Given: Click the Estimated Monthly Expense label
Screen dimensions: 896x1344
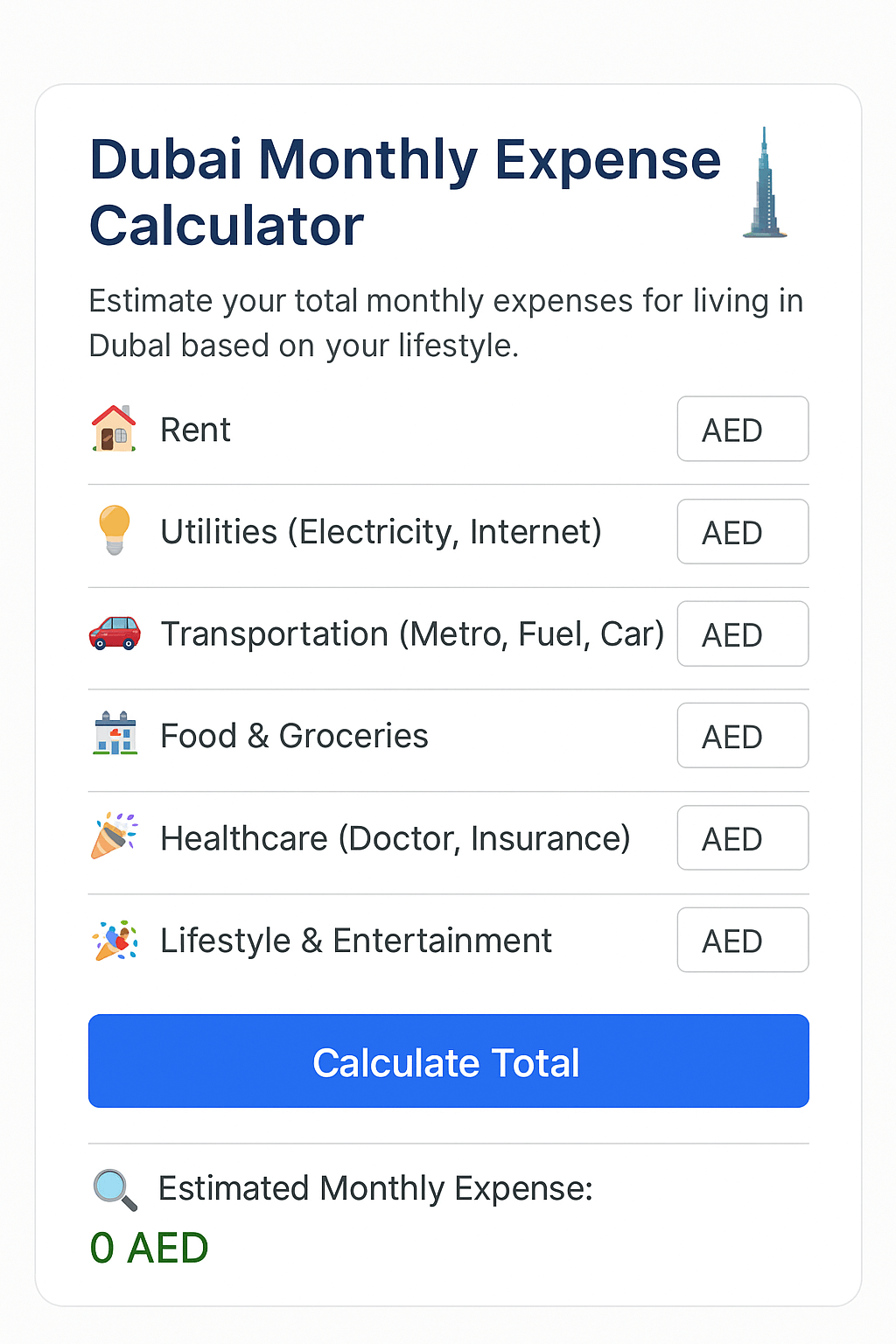Looking at the screenshot, I should pyautogui.click(x=374, y=1188).
